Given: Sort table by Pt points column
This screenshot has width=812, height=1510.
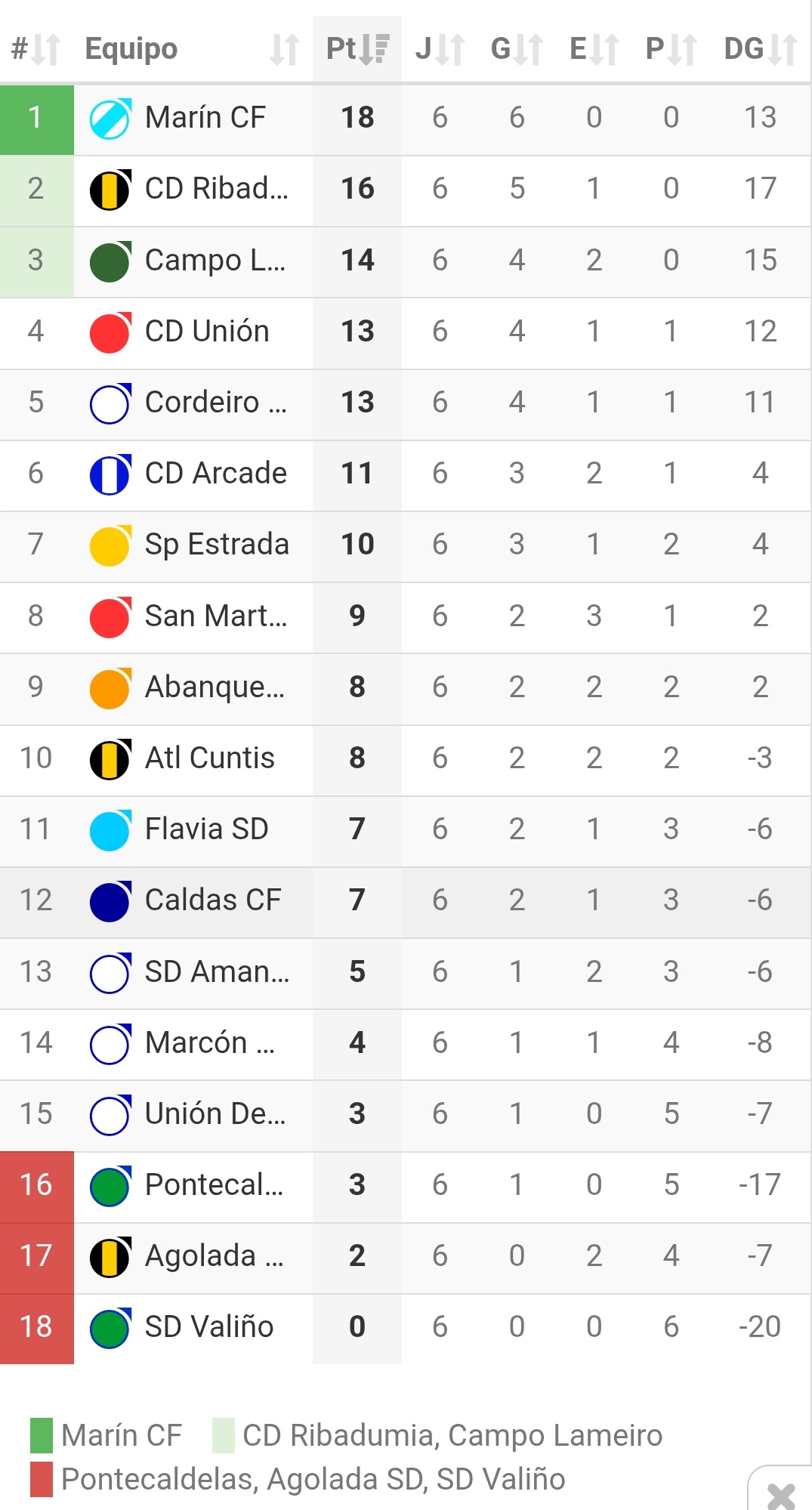Looking at the screenshot, I should pos(357,49).
